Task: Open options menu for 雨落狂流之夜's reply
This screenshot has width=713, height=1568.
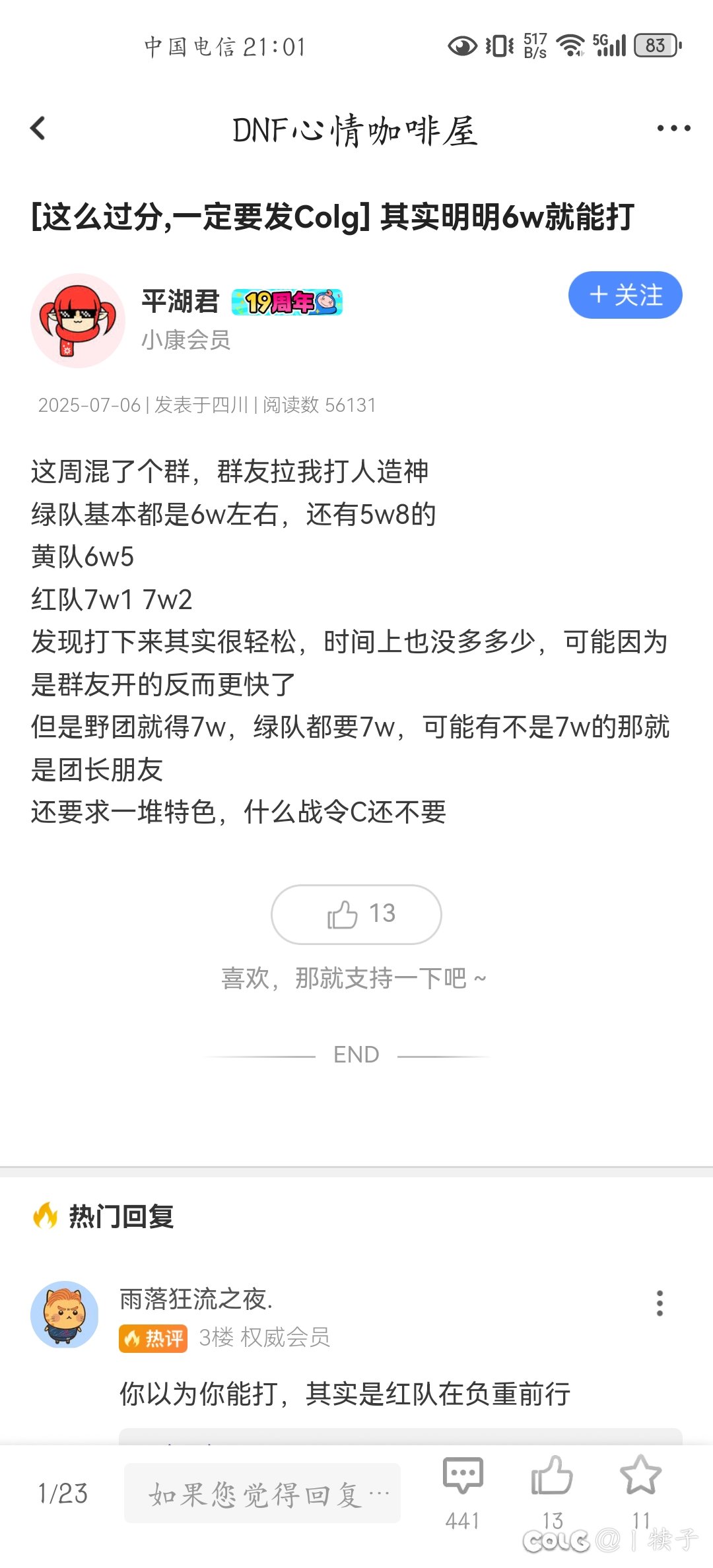Action: click(x=659, y=1303)
